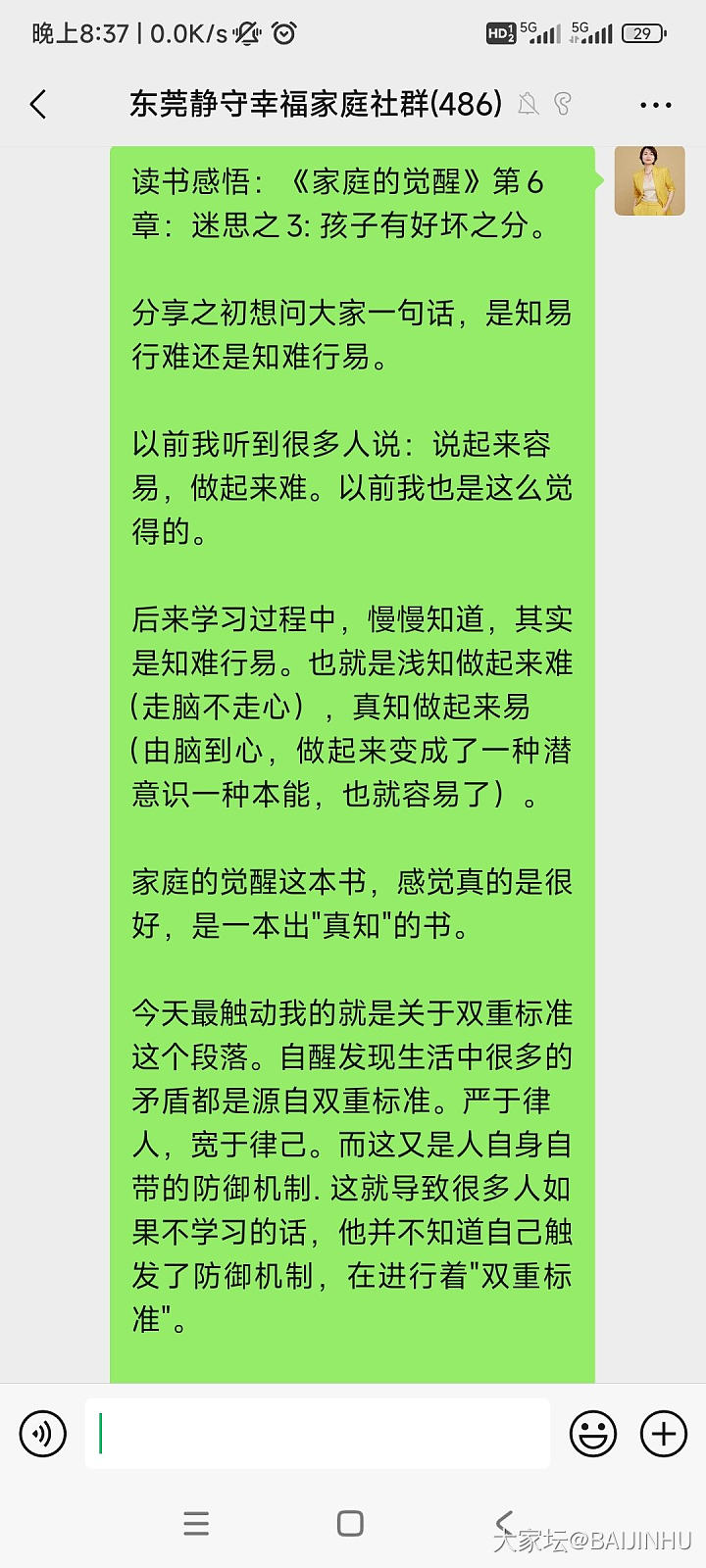Go back from the group chat
706x1568 pixels.
39,104
